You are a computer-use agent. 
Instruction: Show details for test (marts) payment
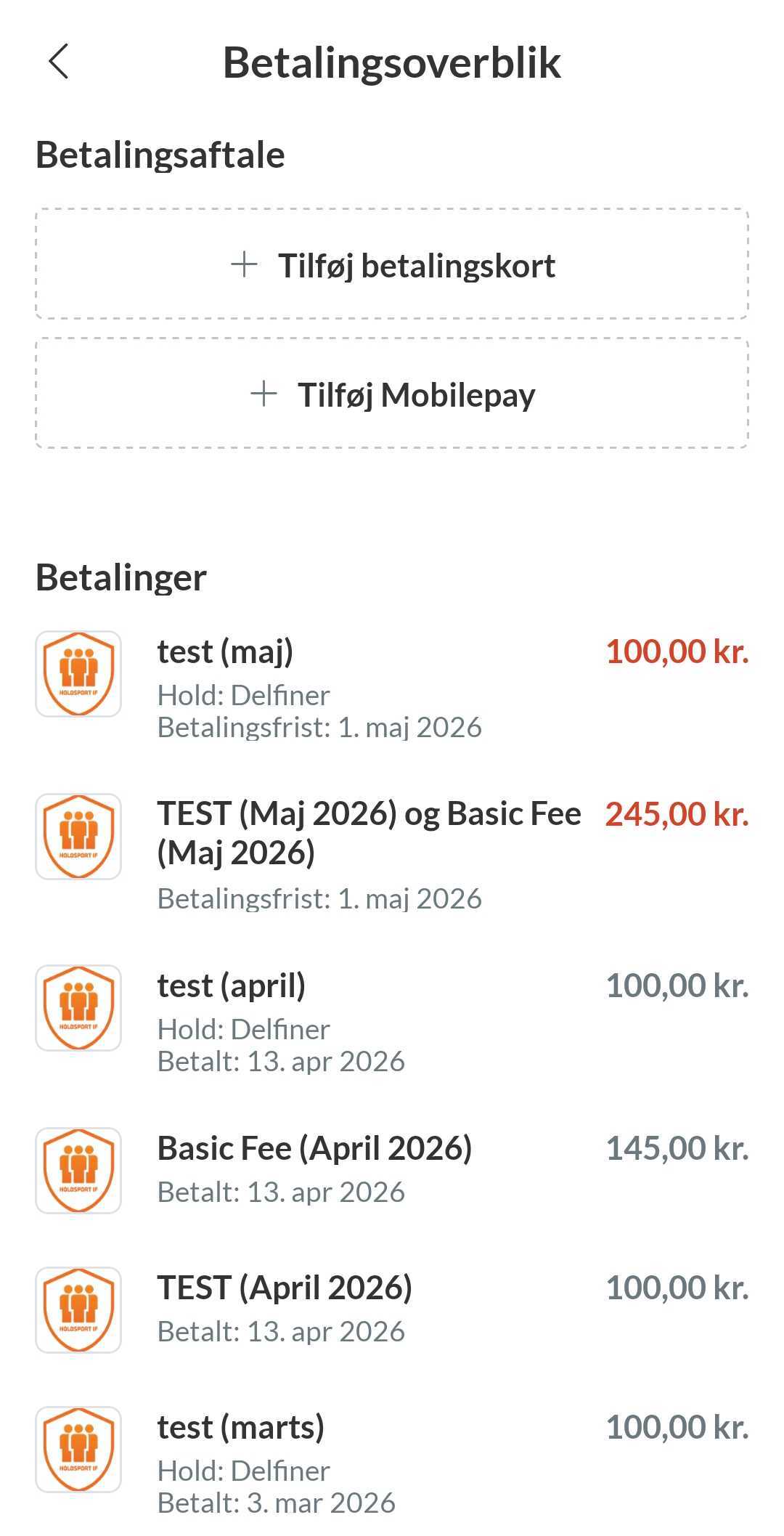[392, 1461]
